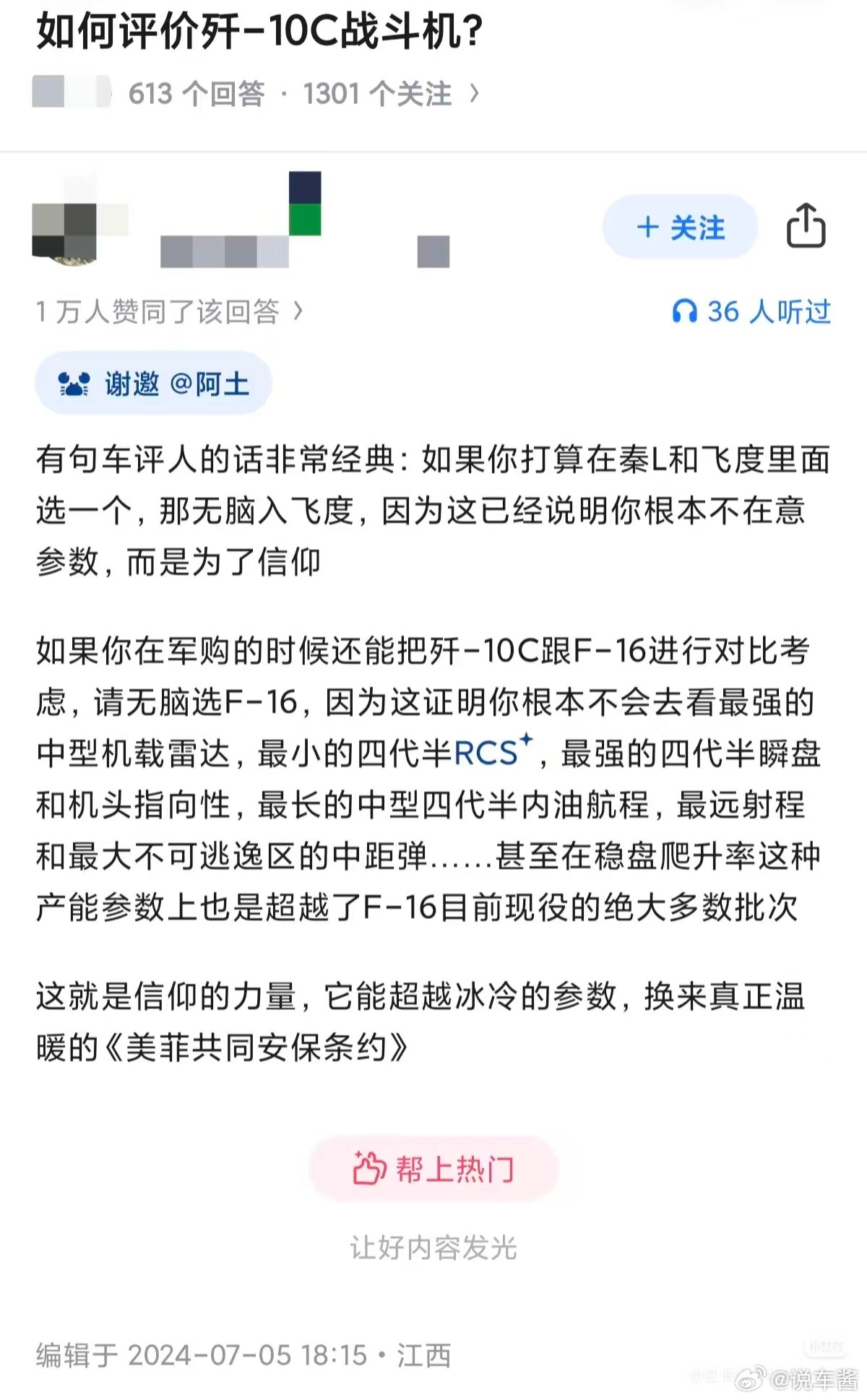Click the 关注 follow button
Image resolution: width=867 pixels, height=1400 pixels.
(x=681, y=228)
